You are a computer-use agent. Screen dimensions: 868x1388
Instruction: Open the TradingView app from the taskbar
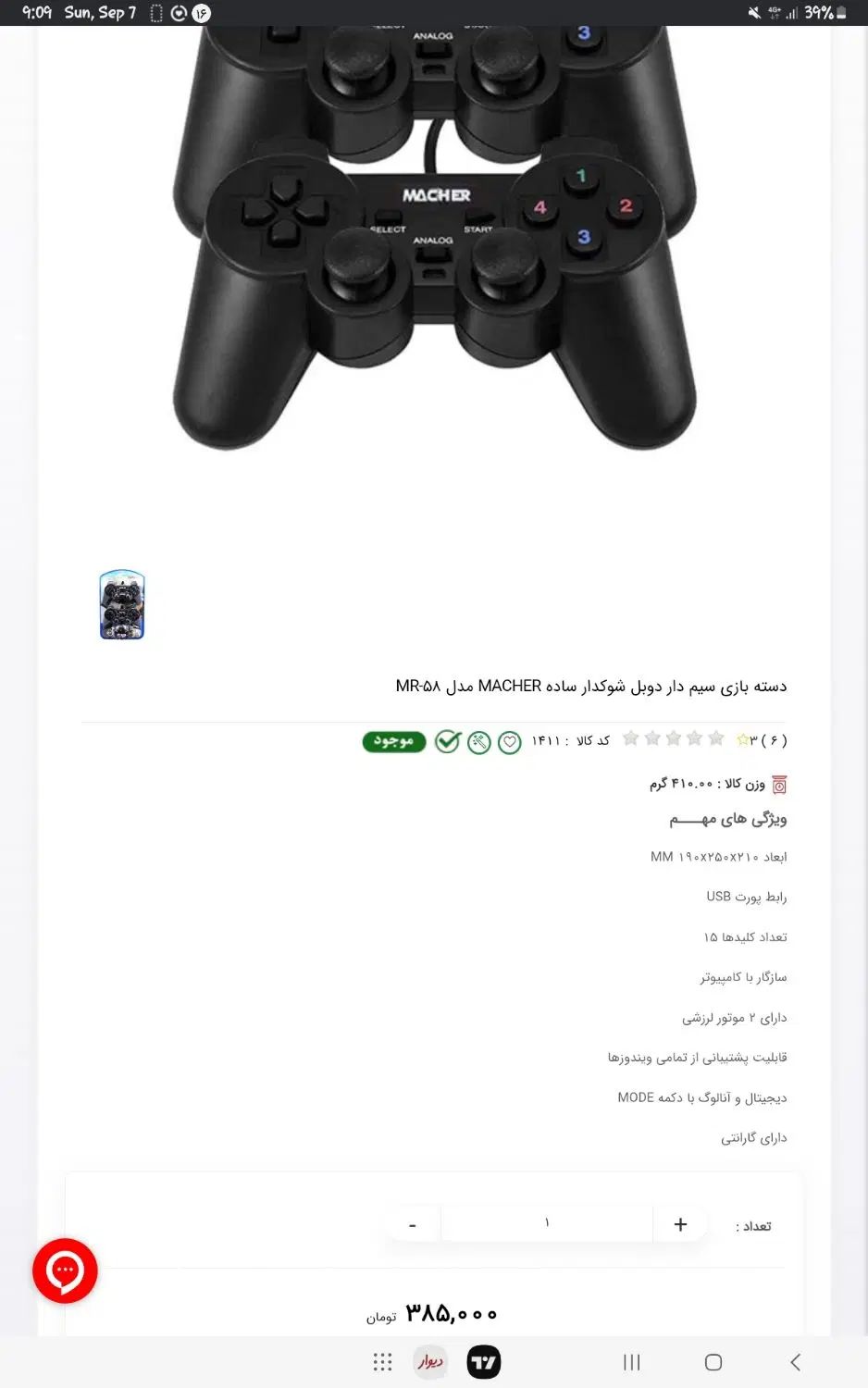[483, 1361]
